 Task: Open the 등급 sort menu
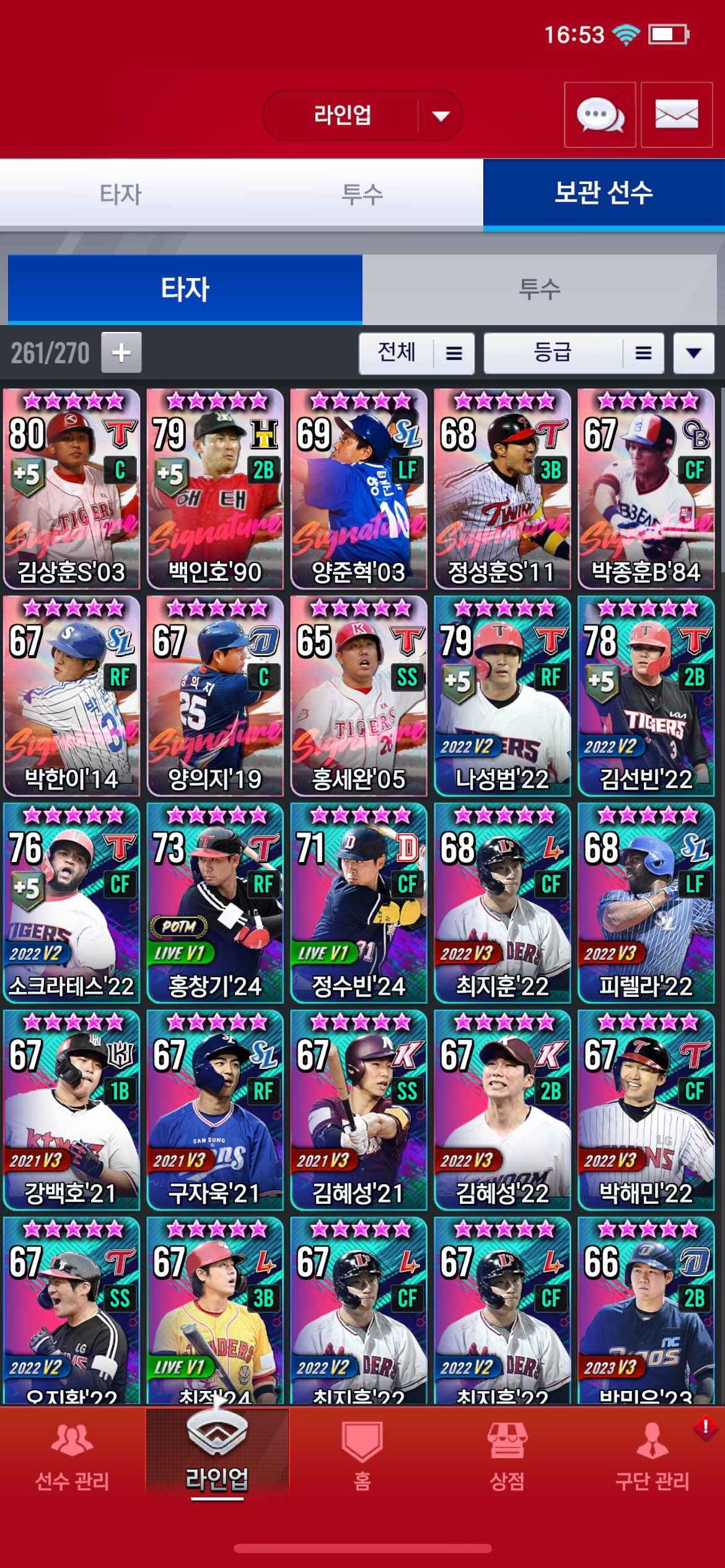(x=574, y=353)
